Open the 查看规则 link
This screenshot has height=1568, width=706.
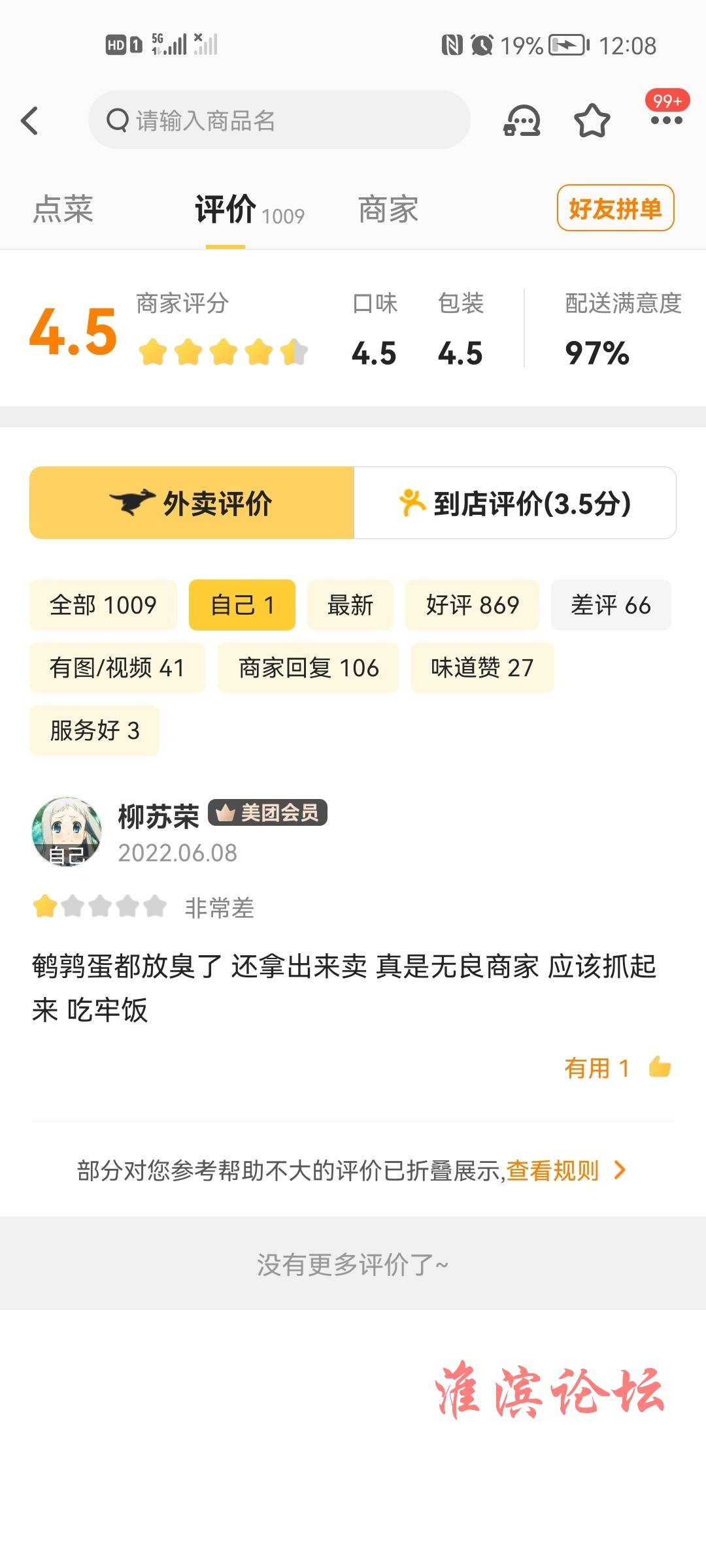[x=553, y=1171]
